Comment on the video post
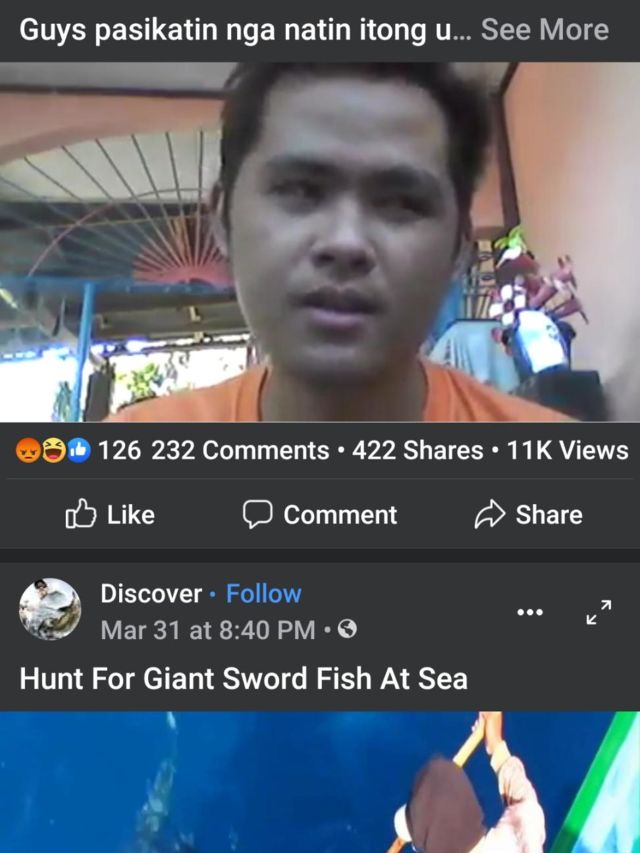Image resolution: width=640 pixels, height=853 pixels. coord(320,515)
